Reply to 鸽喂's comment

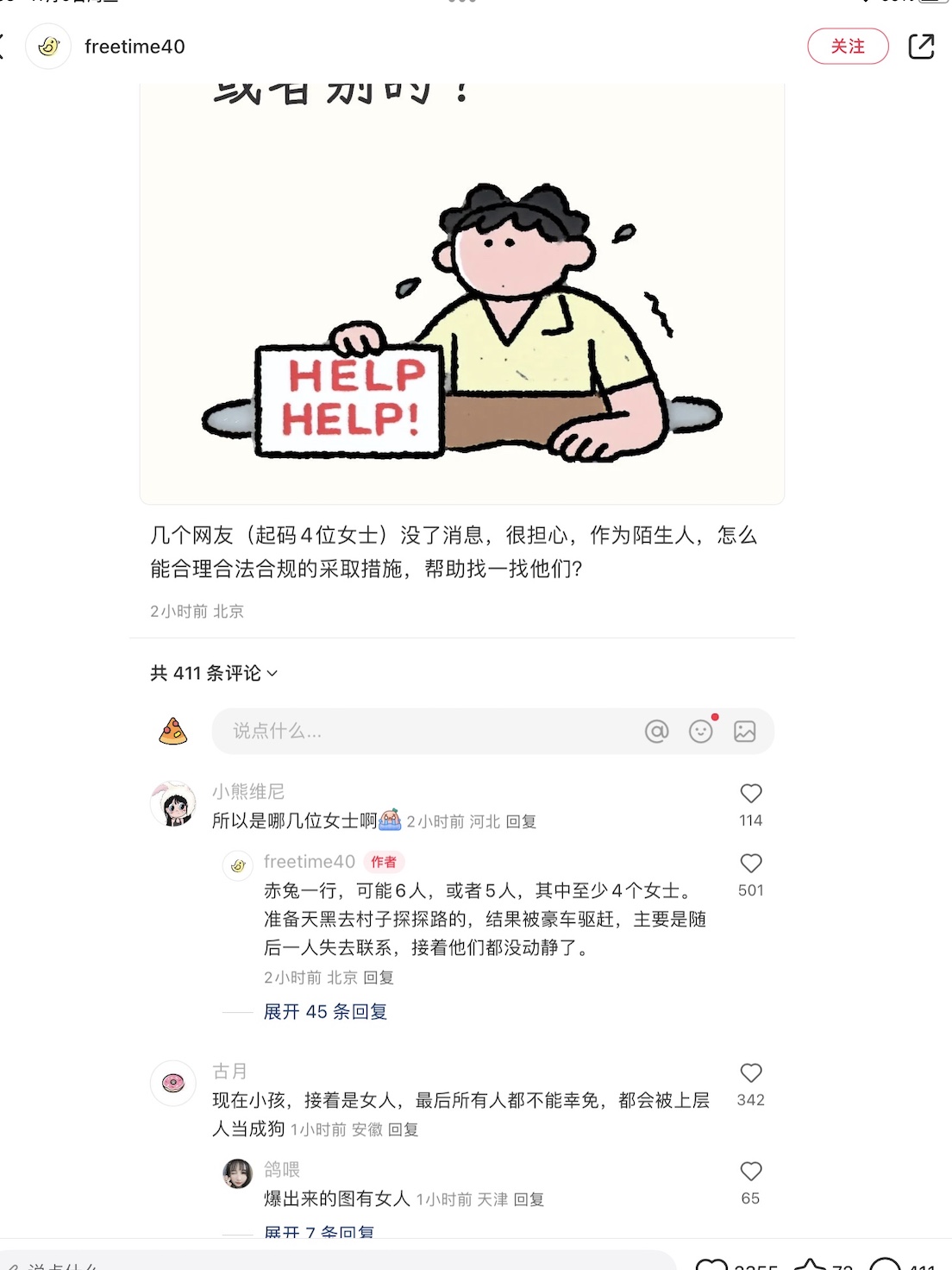coord(529,1200)
